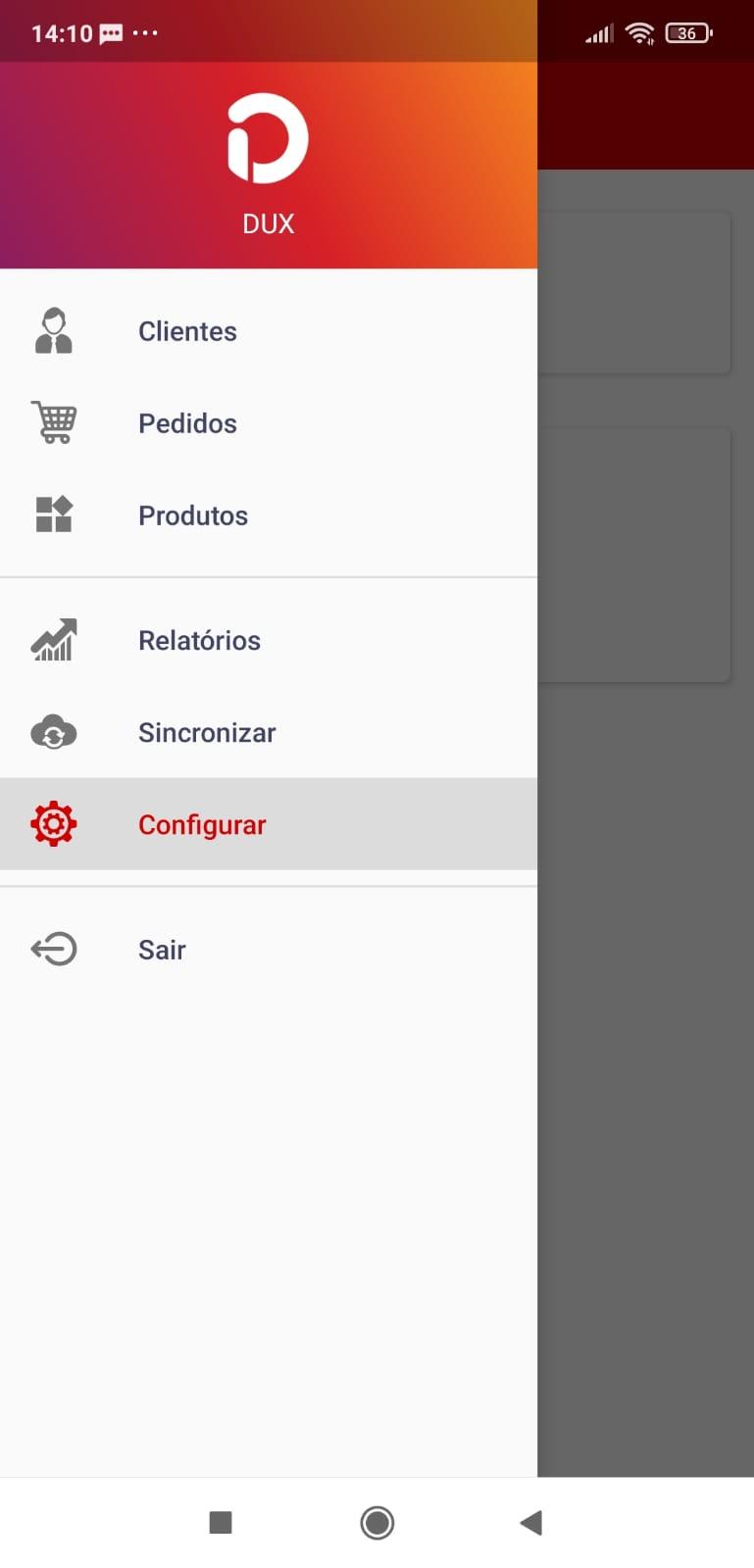Go to the home screen
This screenshot has width=754, height=1568.
pos(377,1522)
